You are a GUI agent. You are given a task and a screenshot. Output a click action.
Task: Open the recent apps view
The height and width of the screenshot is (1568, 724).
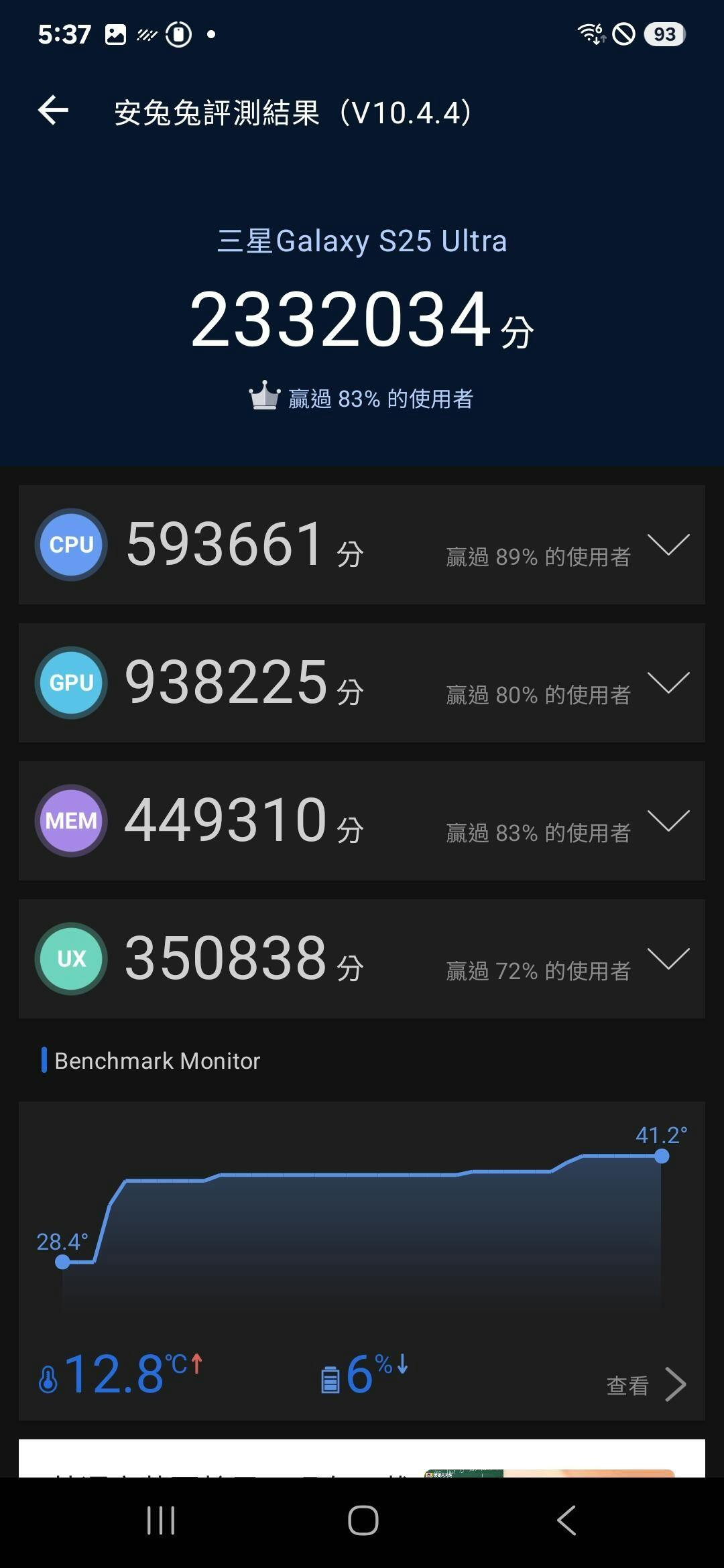click(161, 1520)
